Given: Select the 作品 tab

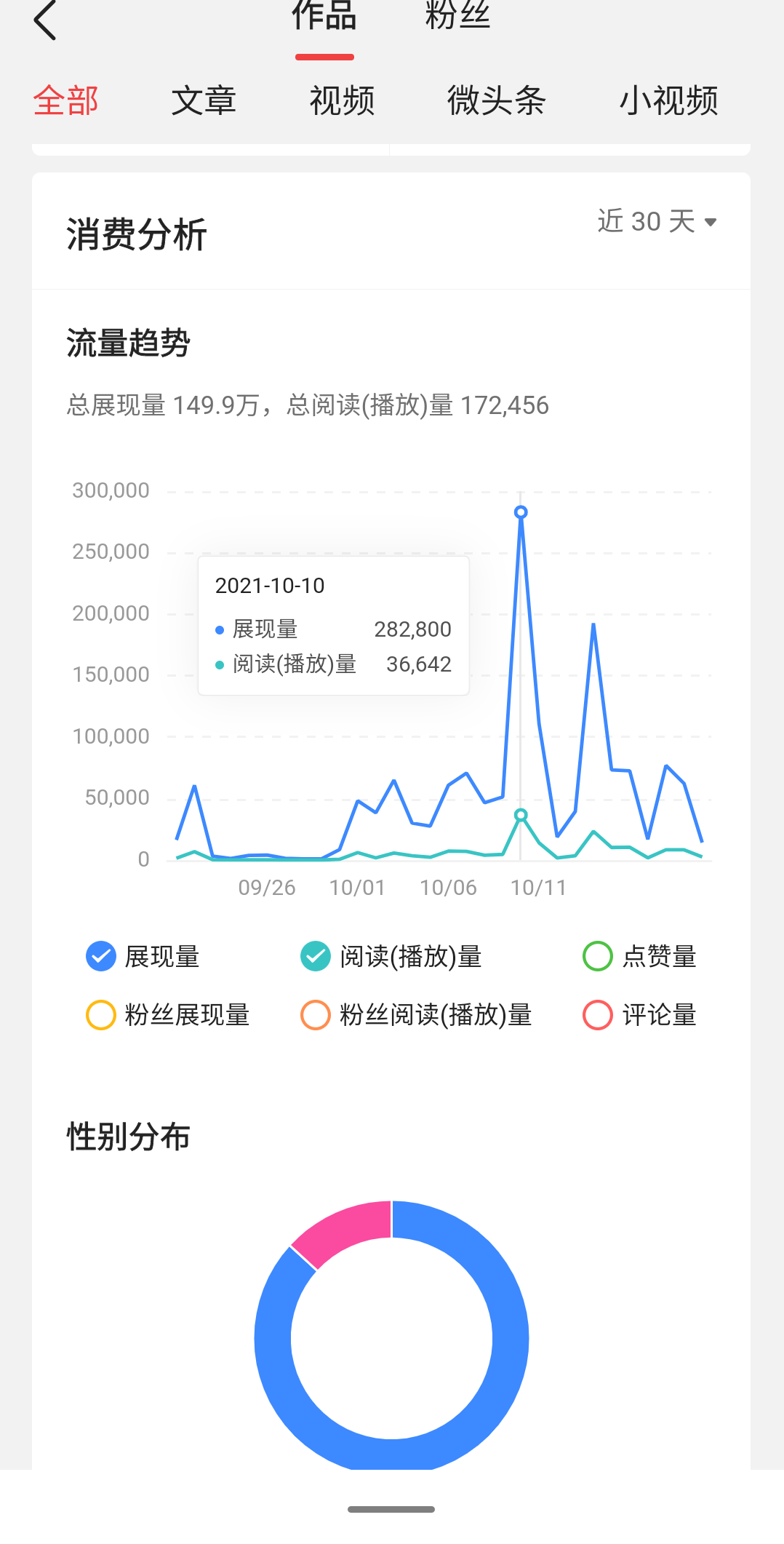Looking at the screenshot, I should click(324, 16).
